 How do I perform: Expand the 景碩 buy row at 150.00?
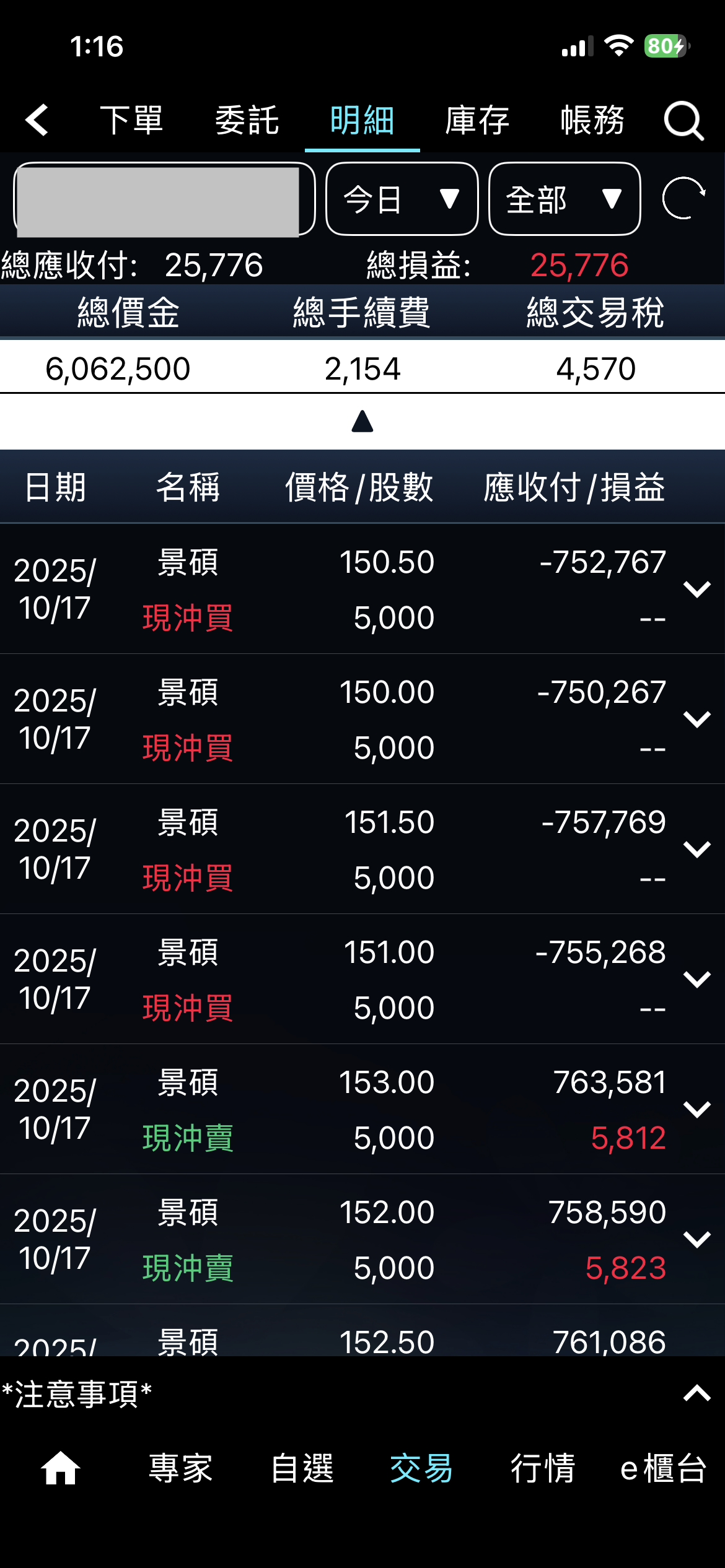click(696, 719)
